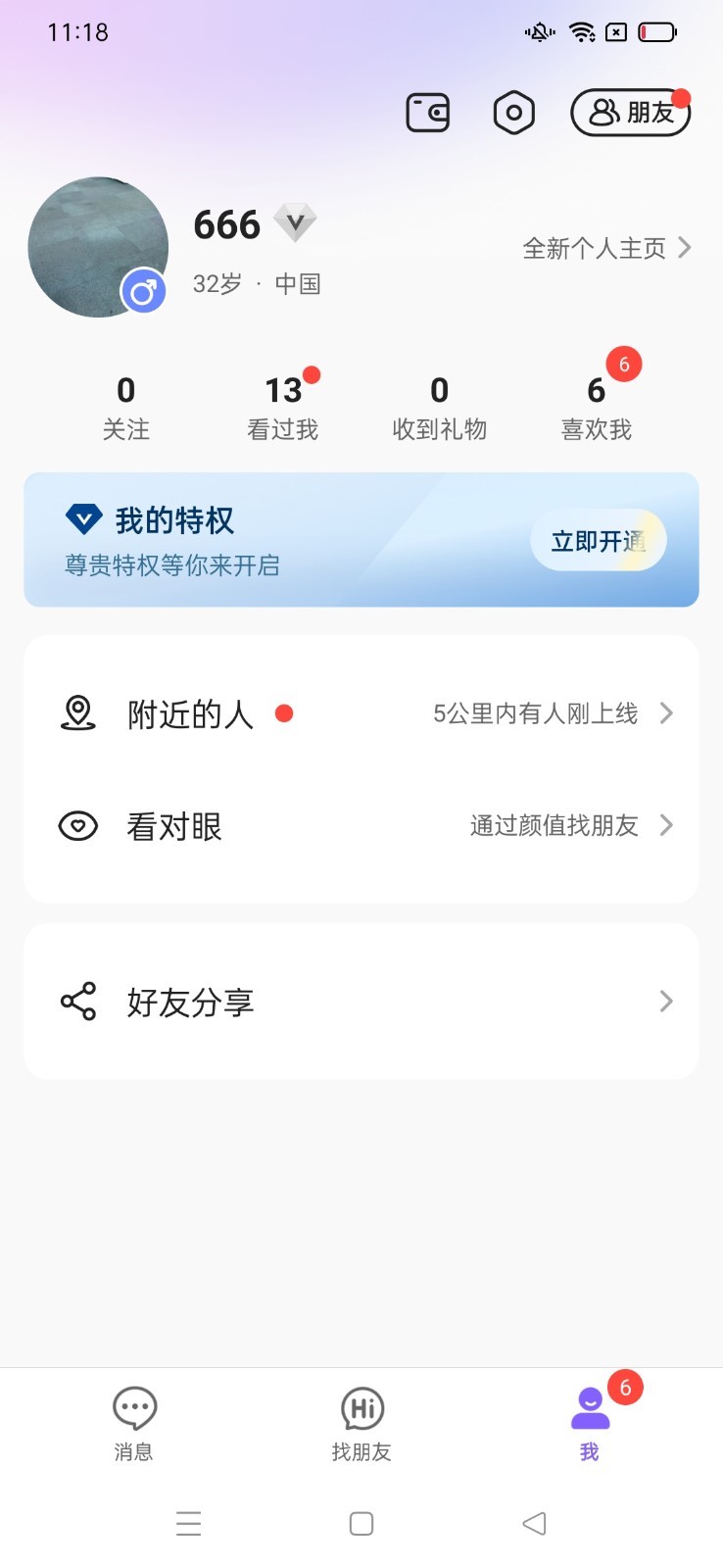Tap the 看对眼 eye icon

(x=78, y=826)
